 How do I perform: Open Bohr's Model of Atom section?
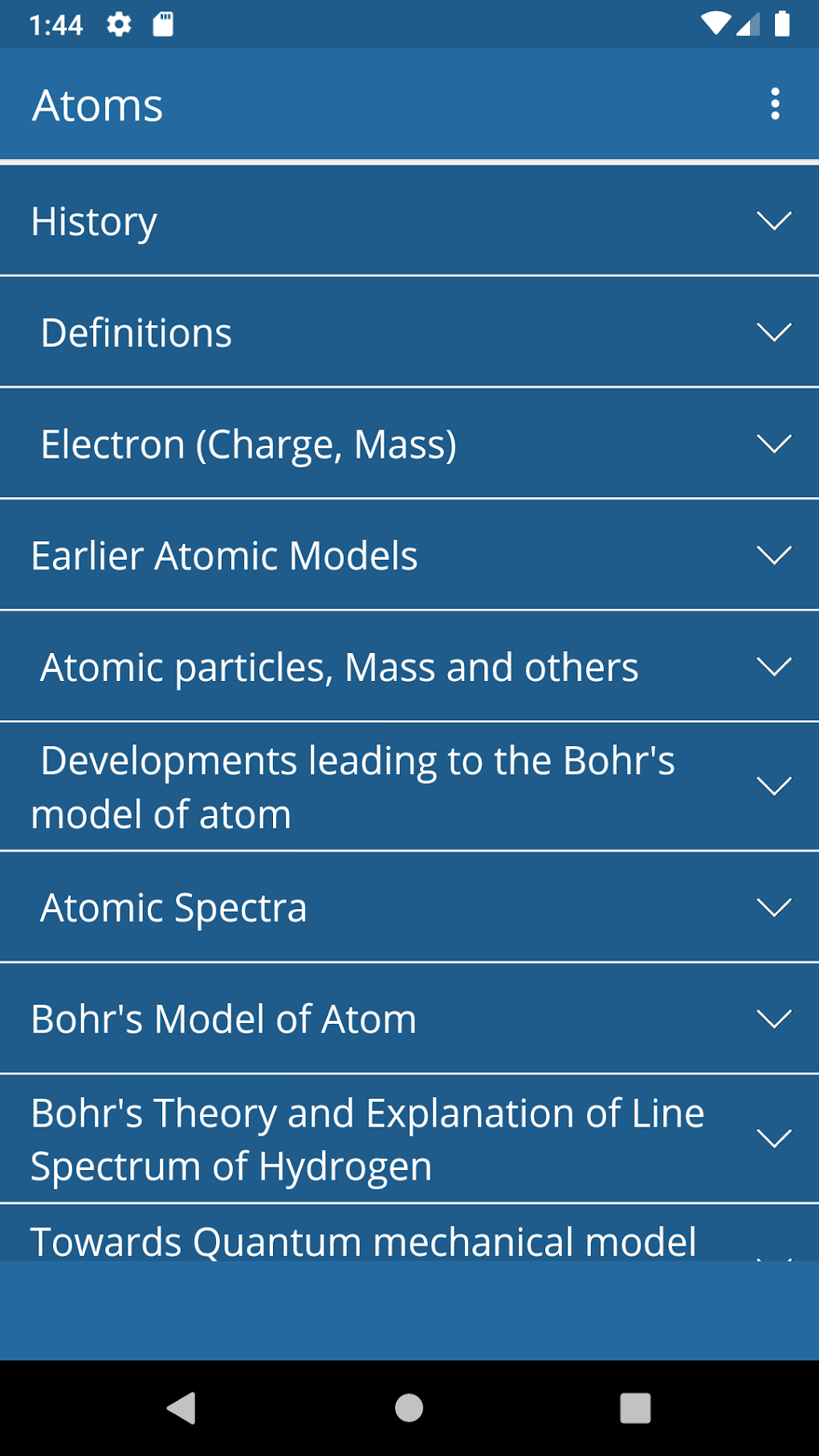click(409, 1019)
